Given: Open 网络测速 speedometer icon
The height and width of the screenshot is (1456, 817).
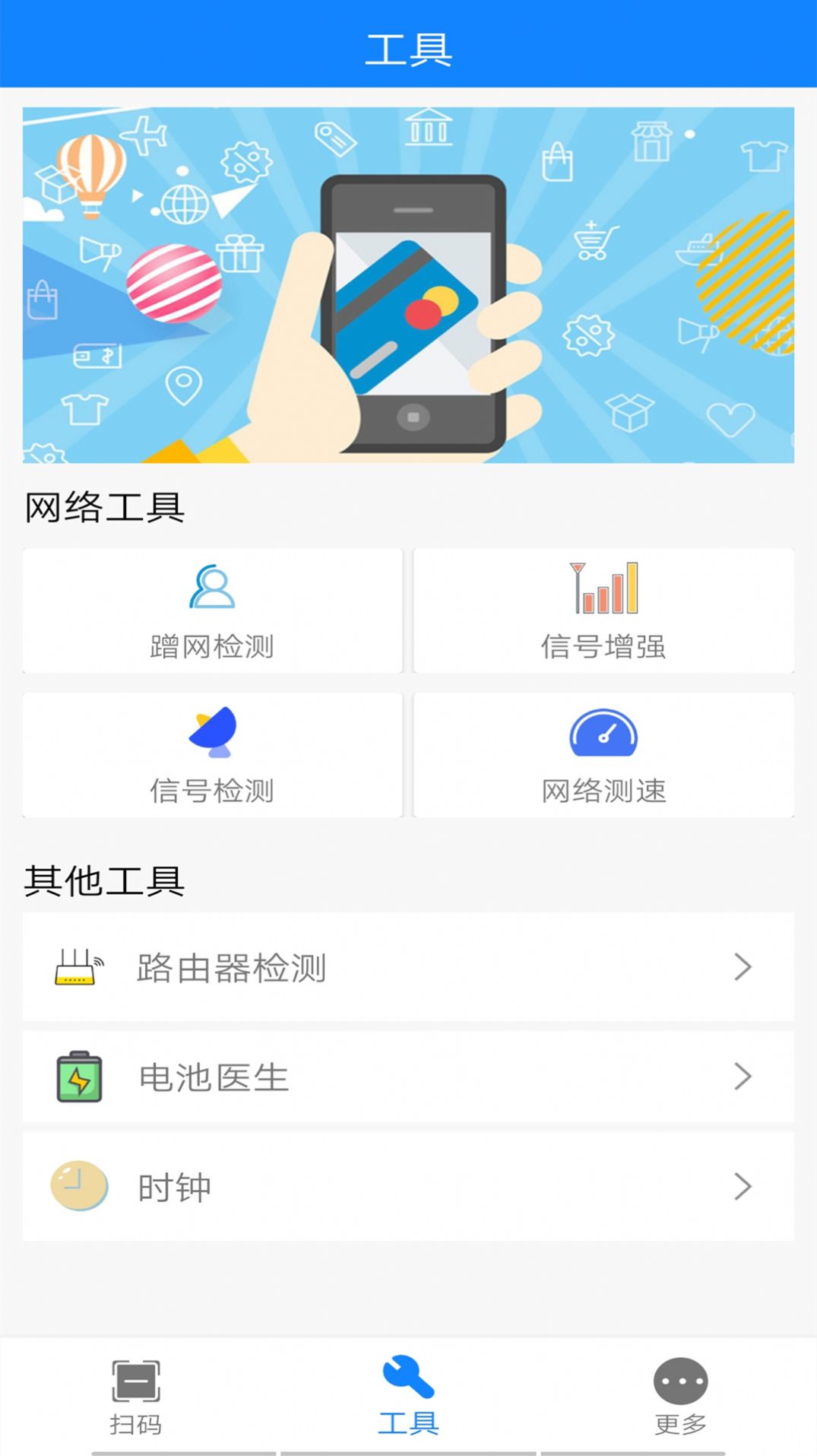Looking at the screenshot, I should (x=604, y=734).
